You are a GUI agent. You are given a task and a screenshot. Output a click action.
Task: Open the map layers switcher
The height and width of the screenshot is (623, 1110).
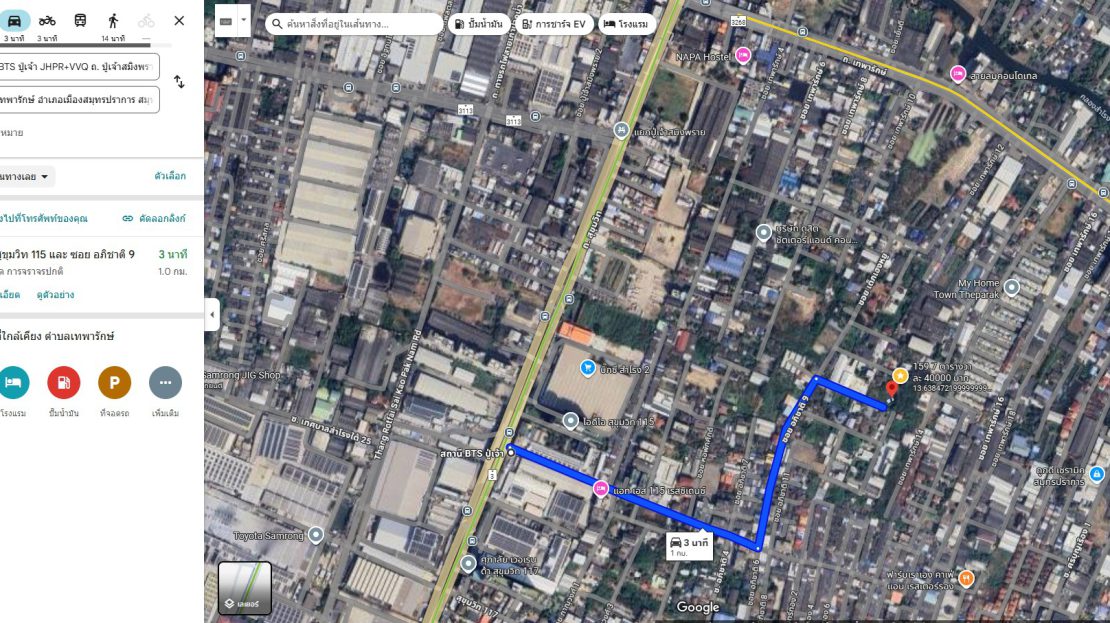click(245, 587)
